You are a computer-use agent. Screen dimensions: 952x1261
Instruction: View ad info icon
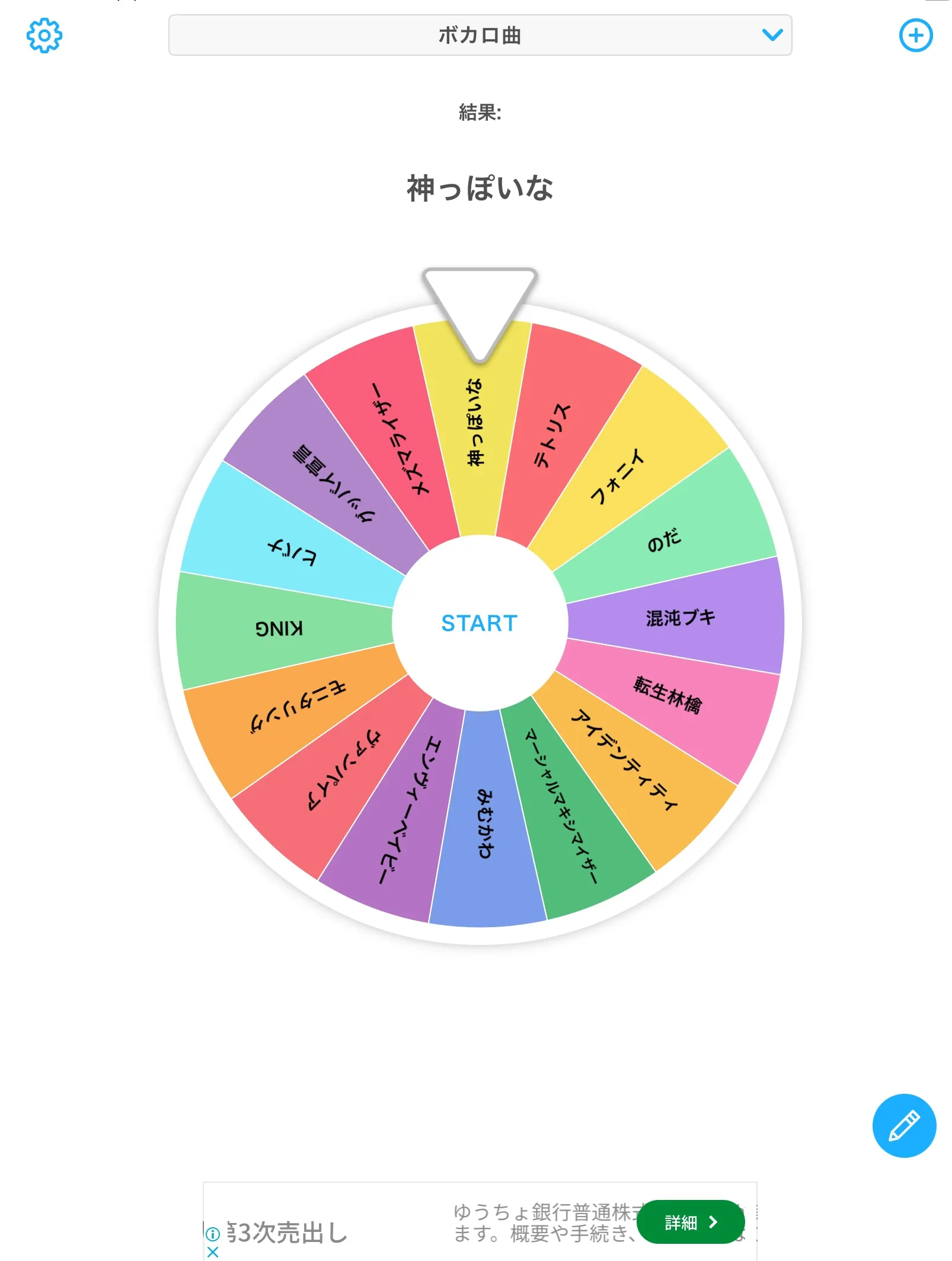click(213, 1234)
